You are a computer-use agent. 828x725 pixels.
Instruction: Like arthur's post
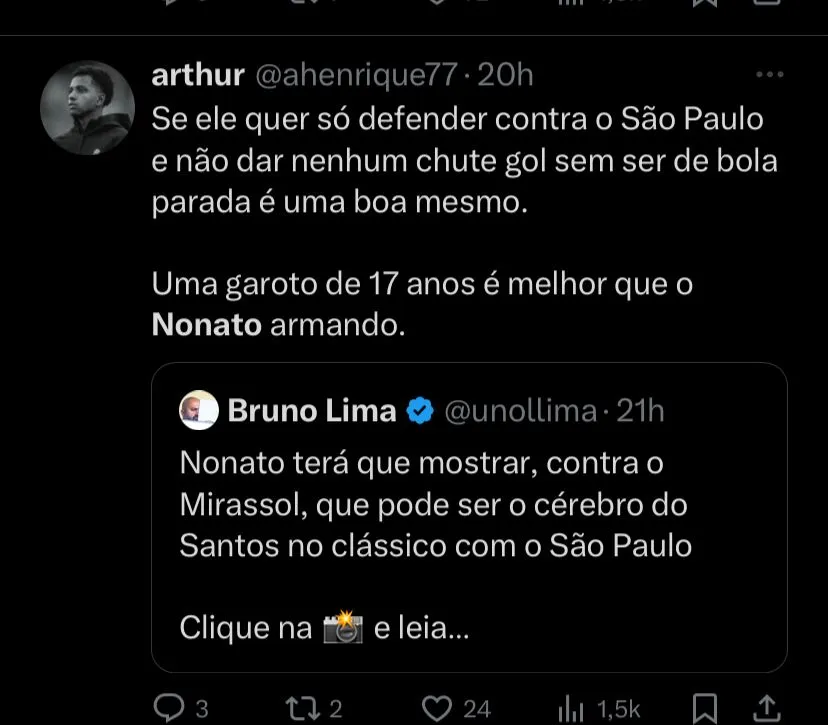[x=437, y=708]
